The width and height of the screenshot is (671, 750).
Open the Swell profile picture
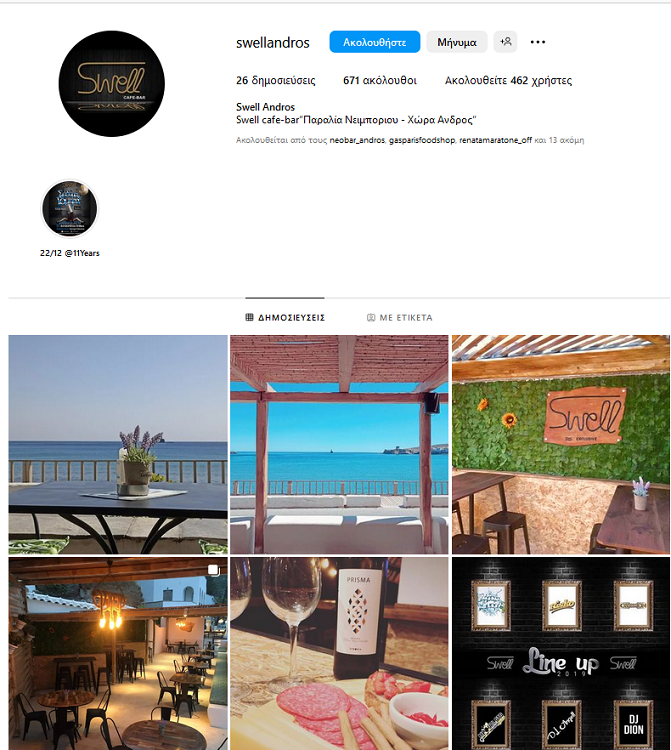pyautogui.click(x=112, y=84)
